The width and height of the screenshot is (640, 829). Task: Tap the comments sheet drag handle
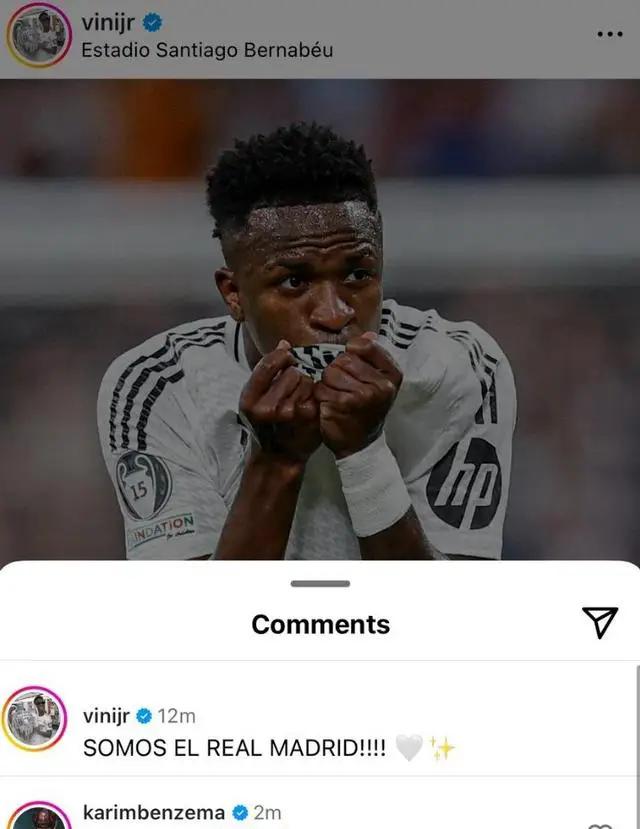(320, 583)
